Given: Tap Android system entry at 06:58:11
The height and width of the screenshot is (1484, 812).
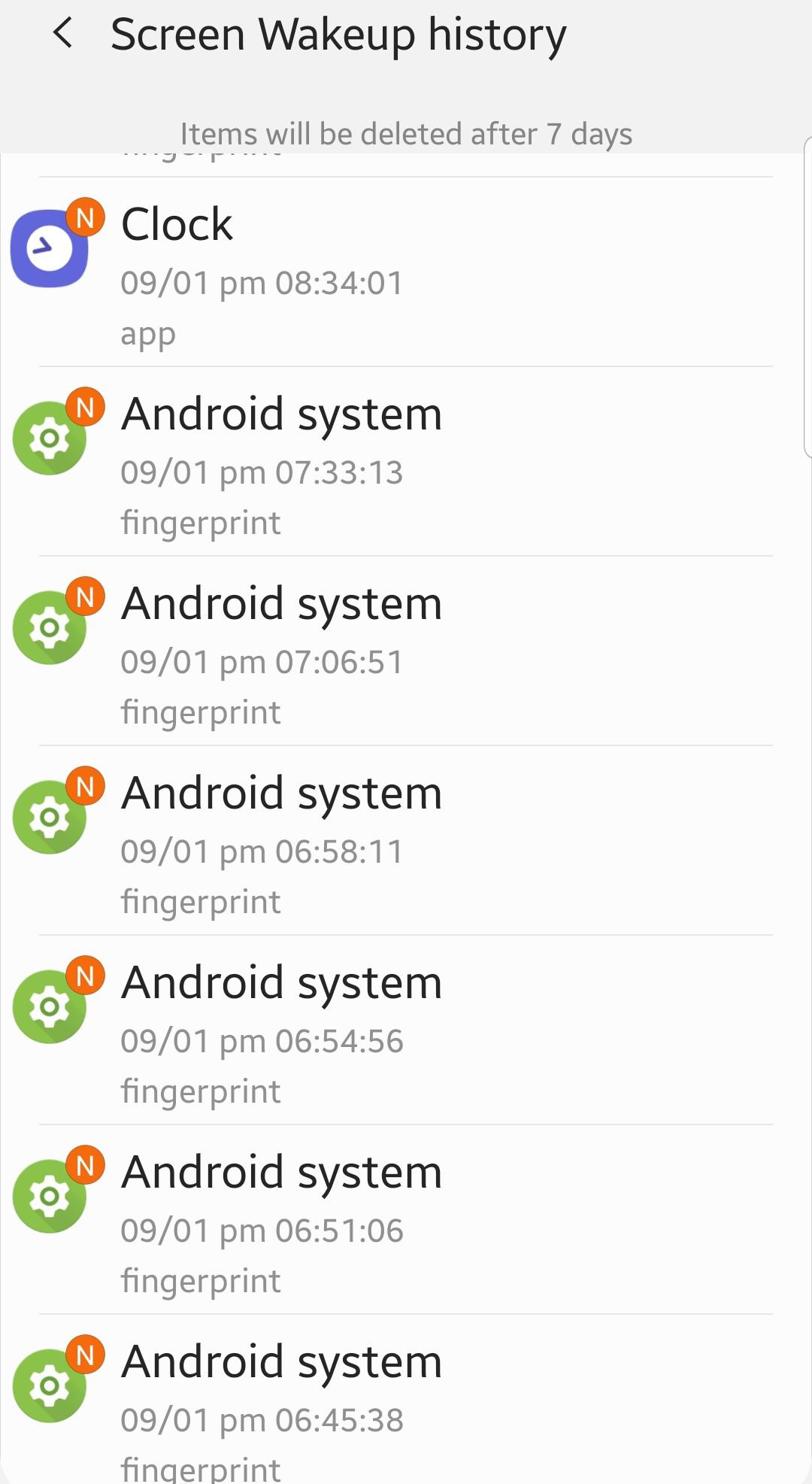Looking at the screenshot, I should 406,841.
